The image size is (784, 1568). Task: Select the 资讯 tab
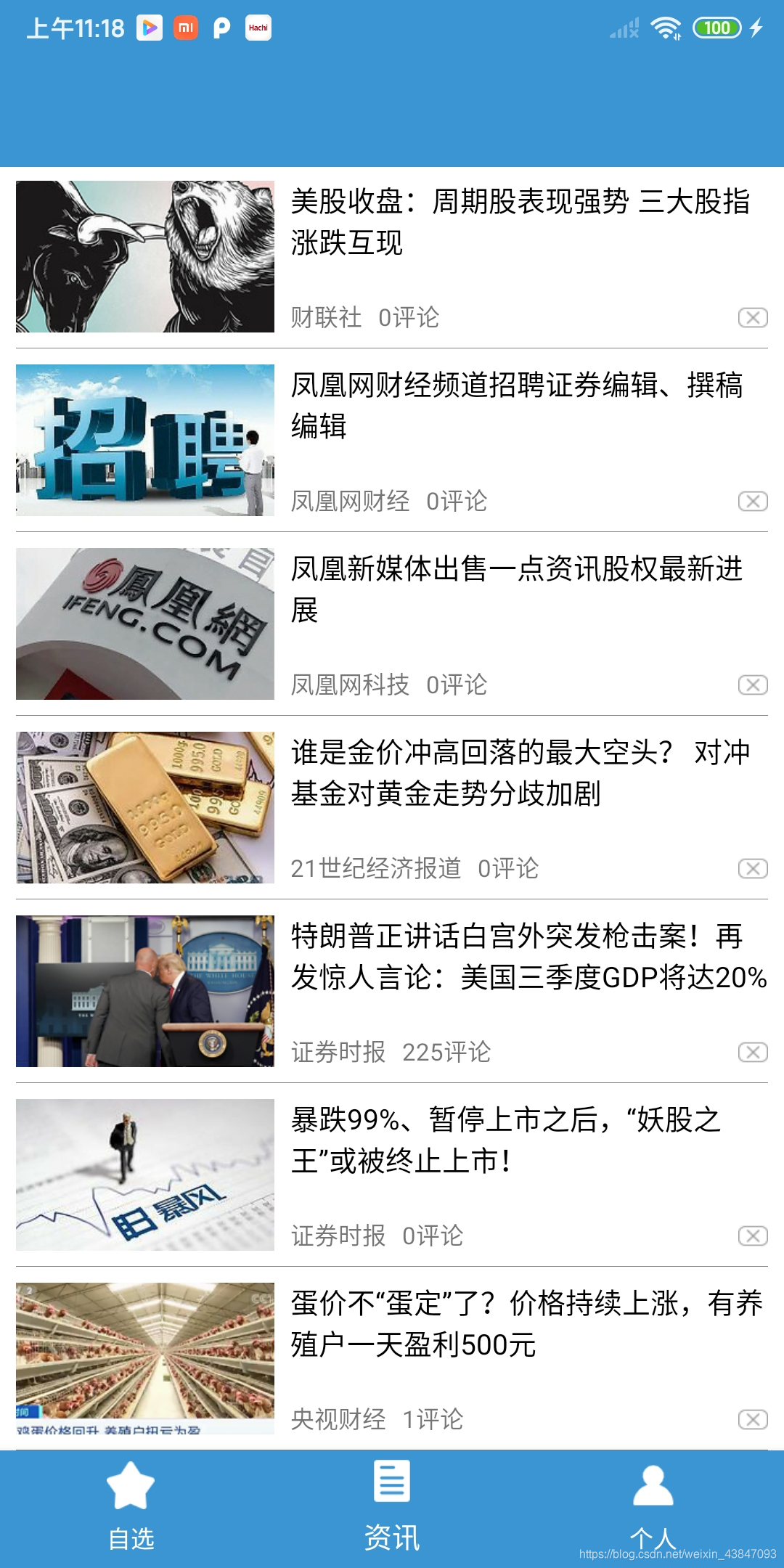[x=392, y=1507]
